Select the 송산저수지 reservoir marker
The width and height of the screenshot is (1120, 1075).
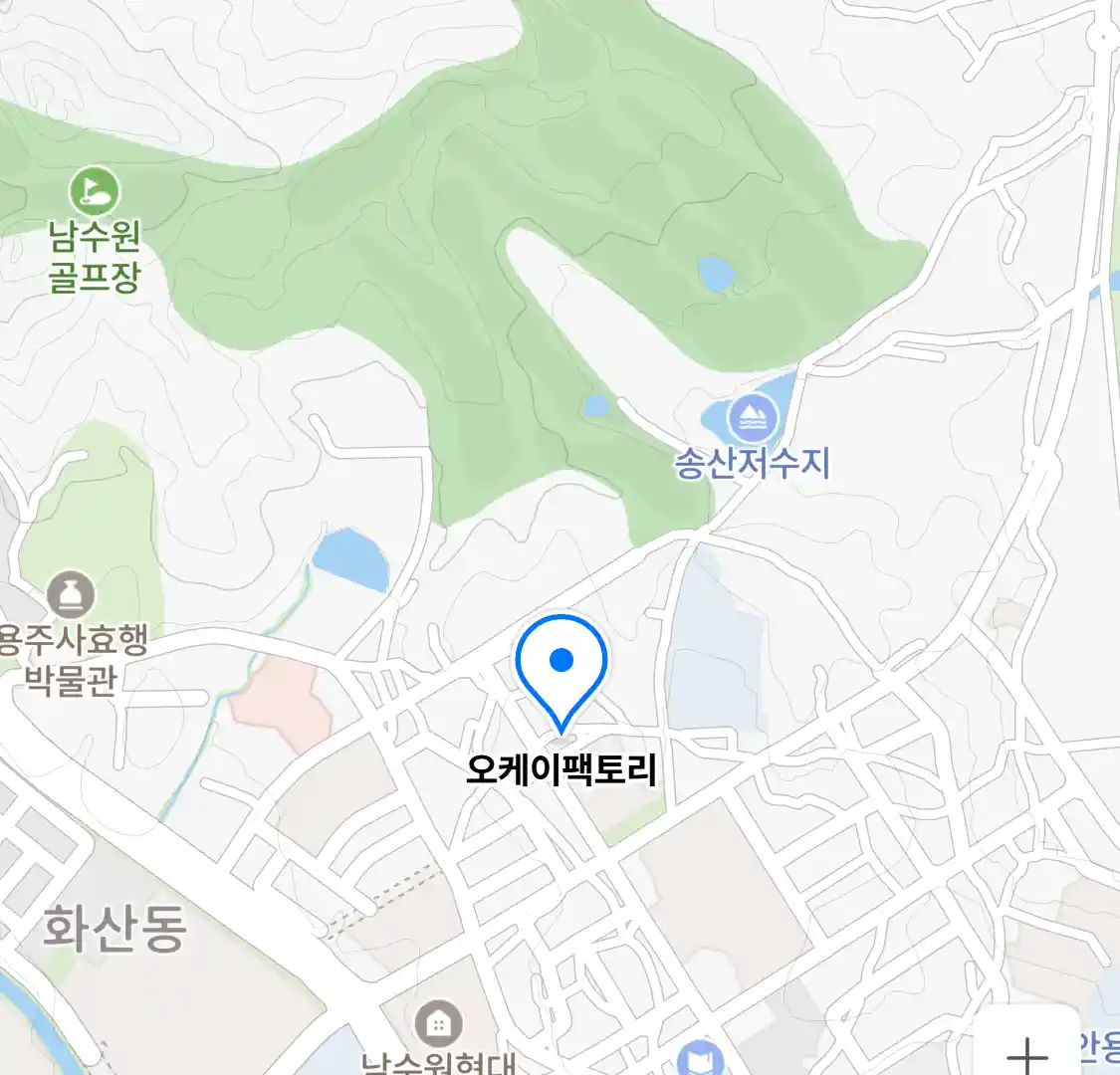753,419
